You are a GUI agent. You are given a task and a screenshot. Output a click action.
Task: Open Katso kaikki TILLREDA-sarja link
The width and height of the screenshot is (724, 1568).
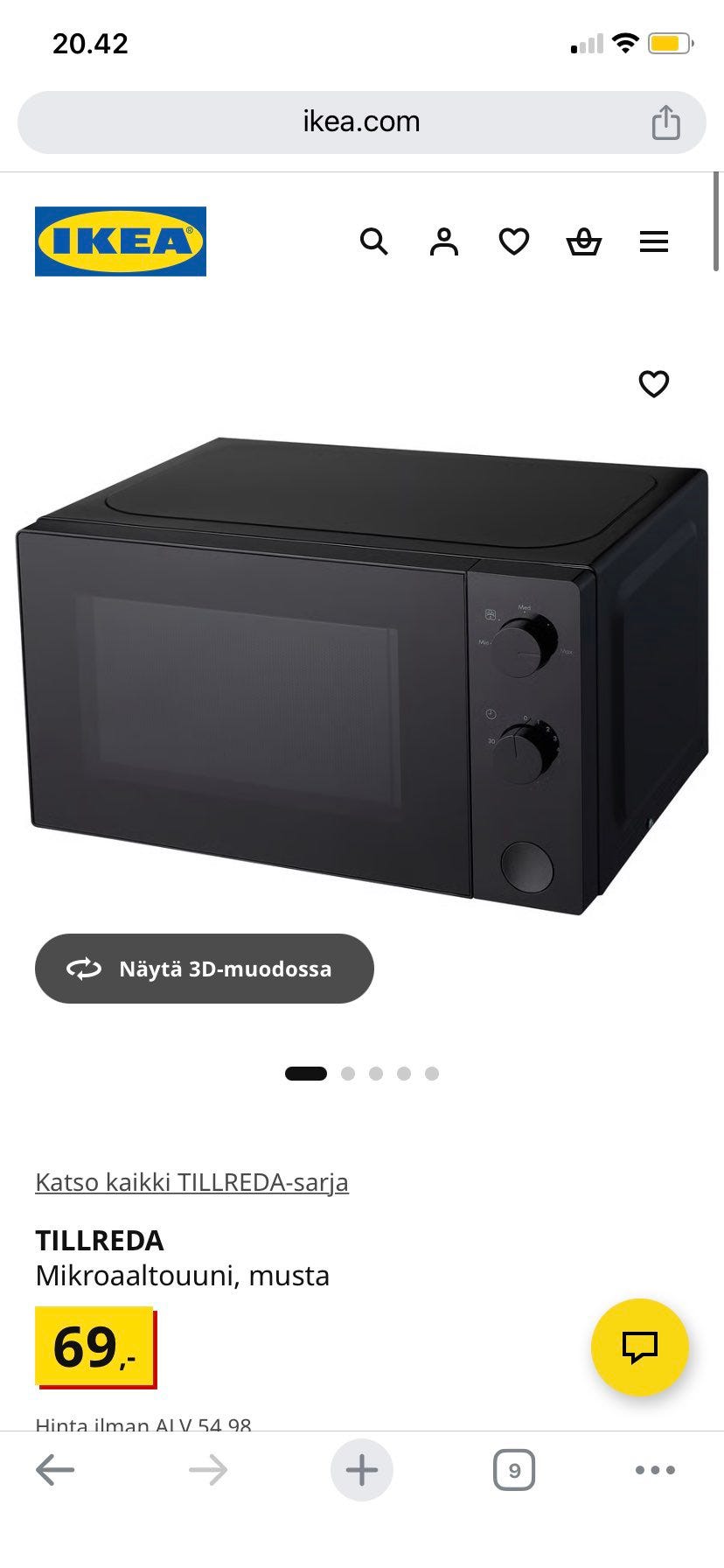pos(191,1181)
